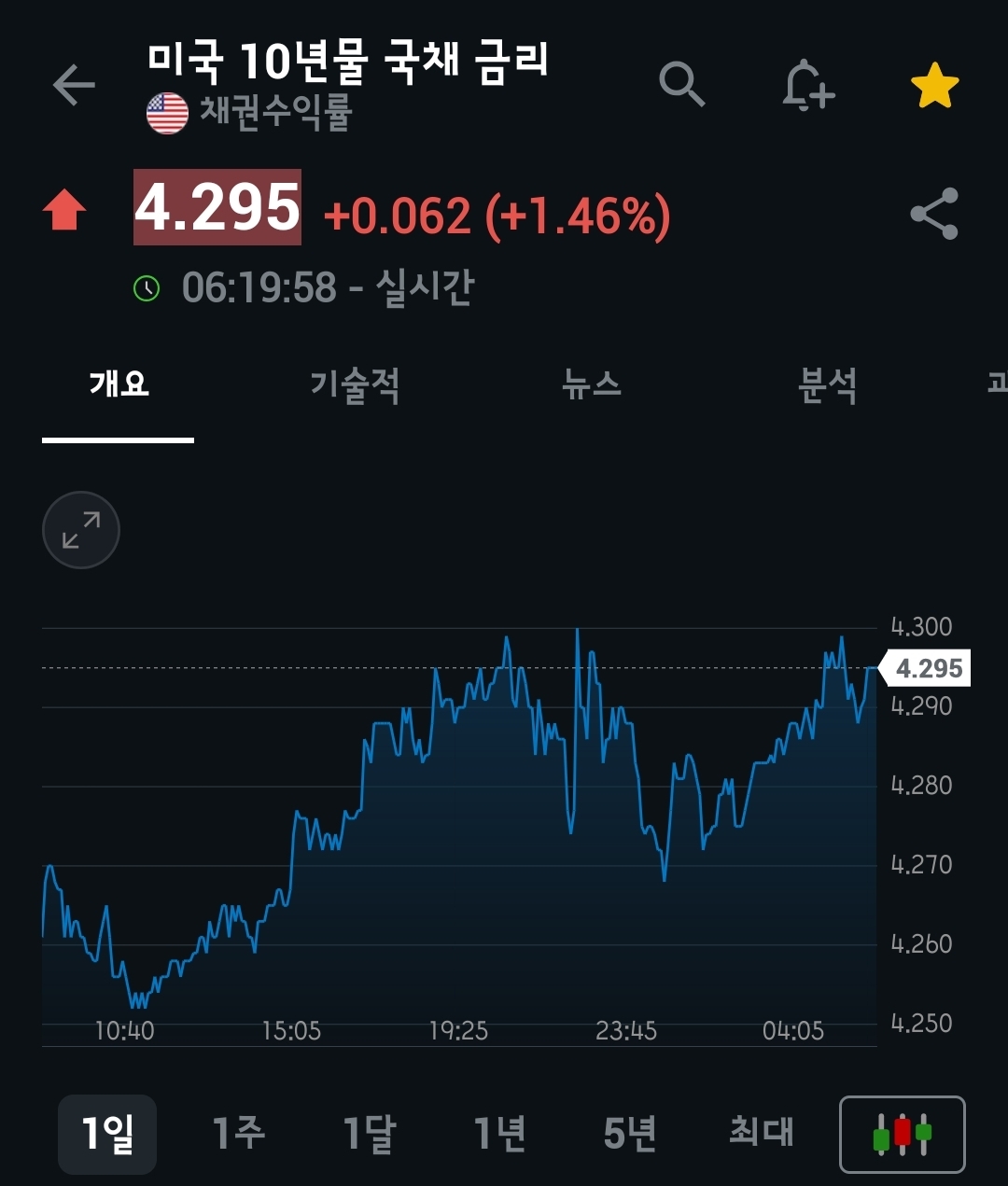Select the 1일 chart range
1008x1186 pixels.
pyautogui.click(x=107, y=1134)
